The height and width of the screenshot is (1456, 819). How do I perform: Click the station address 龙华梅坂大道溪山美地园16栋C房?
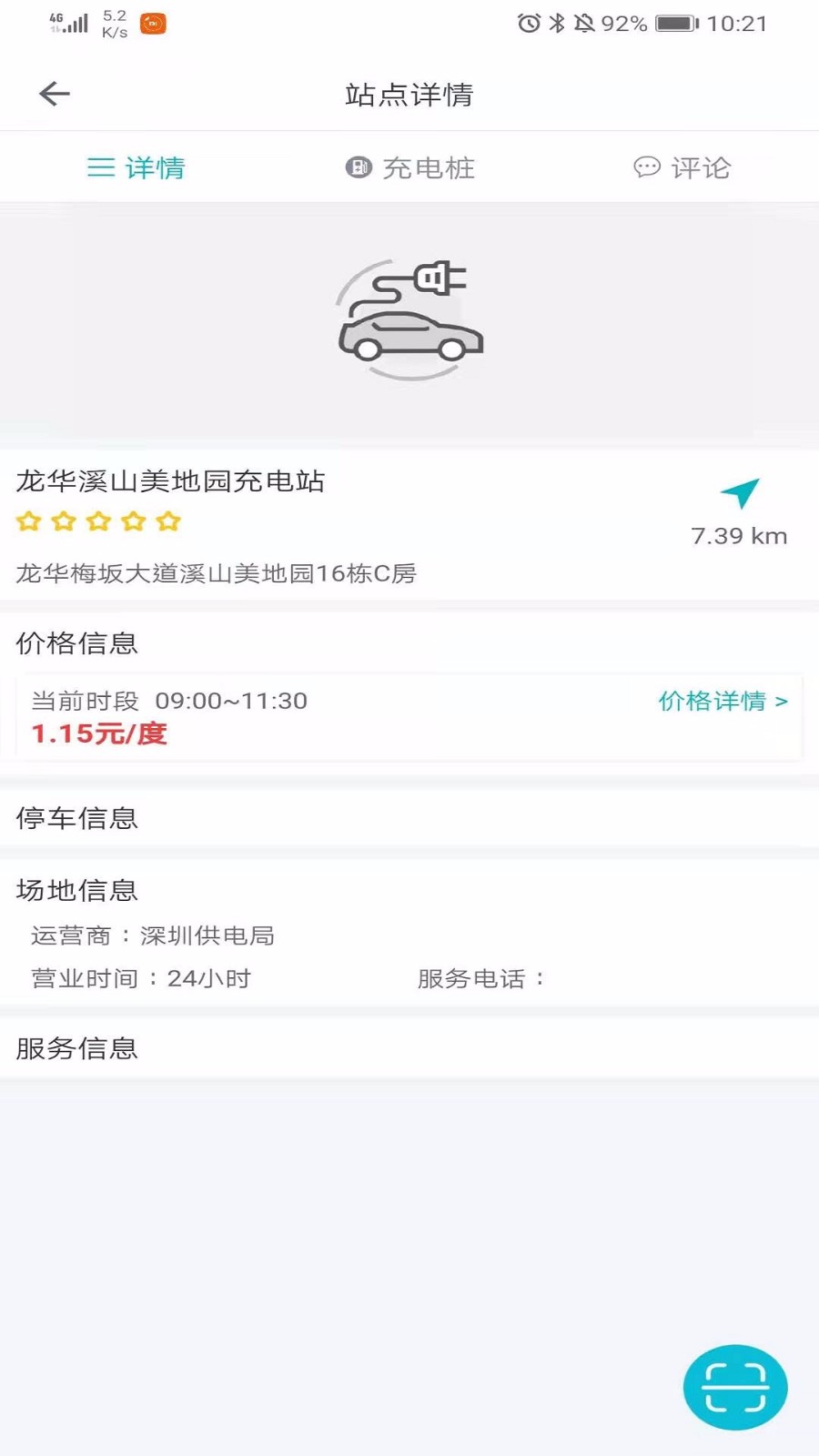point(216,574)
